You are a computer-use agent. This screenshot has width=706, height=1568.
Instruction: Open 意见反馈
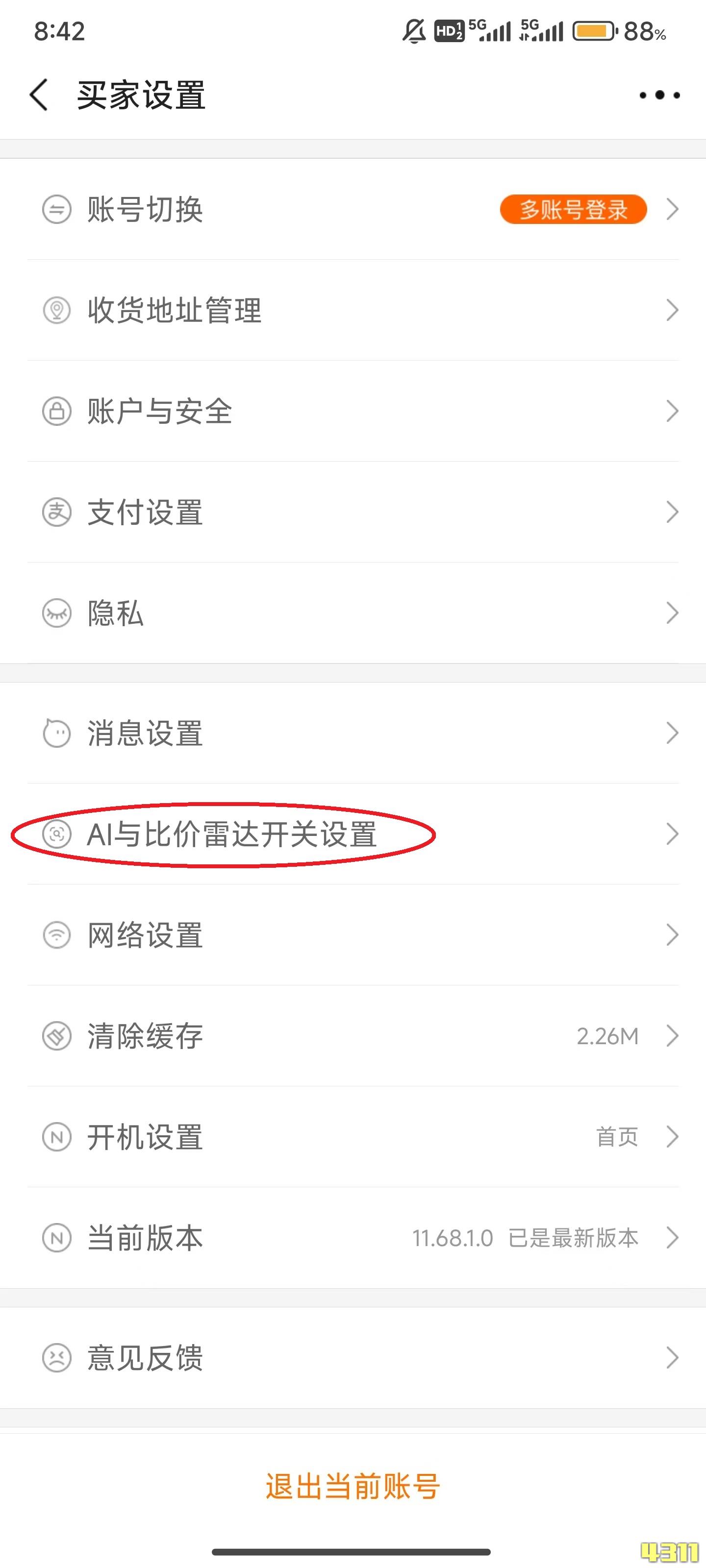(x=353, y=1358)
